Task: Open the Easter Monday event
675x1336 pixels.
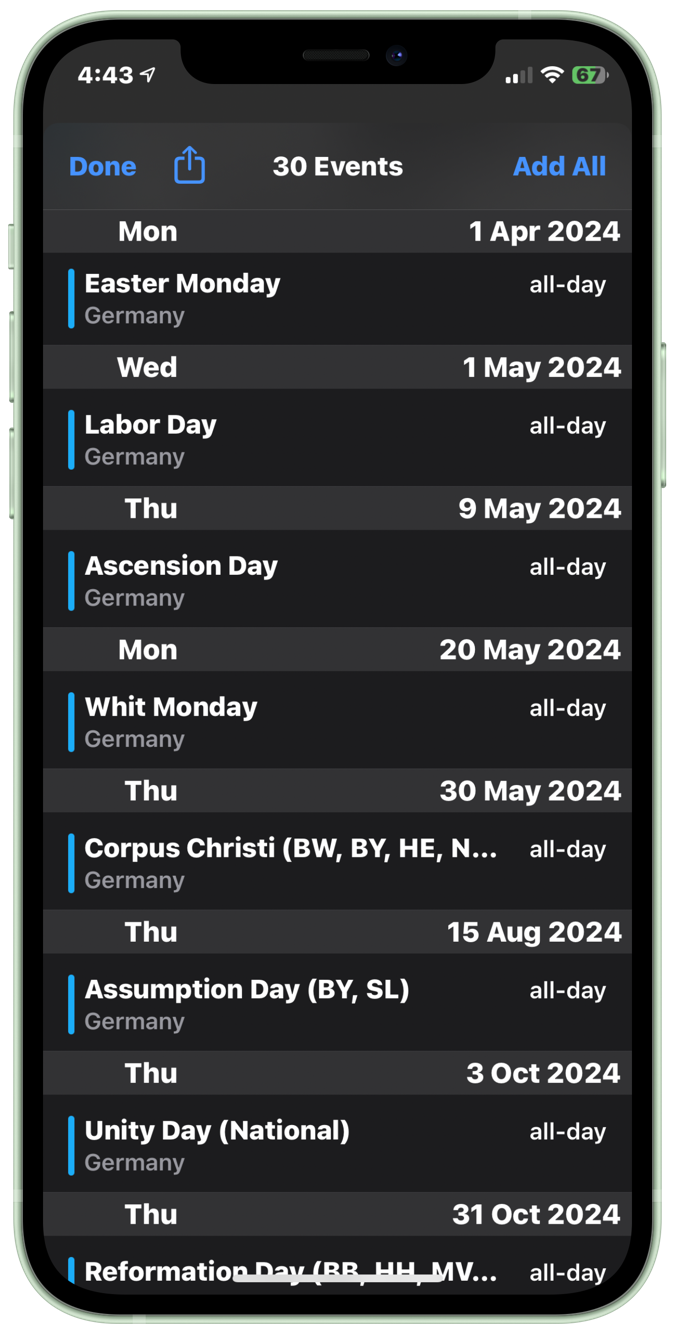Action: click(338, 299)
